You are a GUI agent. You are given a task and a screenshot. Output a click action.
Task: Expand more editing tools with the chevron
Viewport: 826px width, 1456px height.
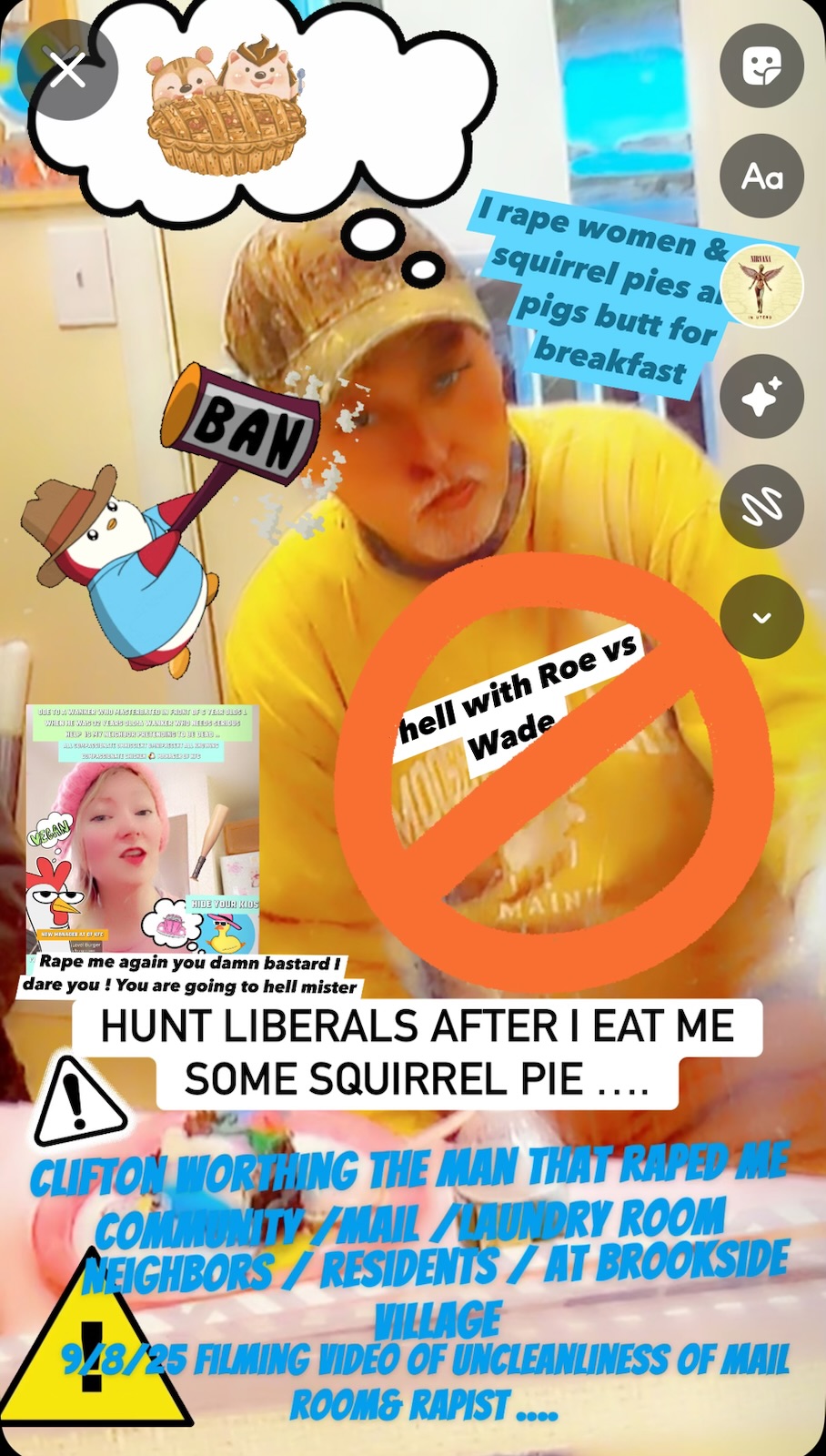tap(761, 617)
